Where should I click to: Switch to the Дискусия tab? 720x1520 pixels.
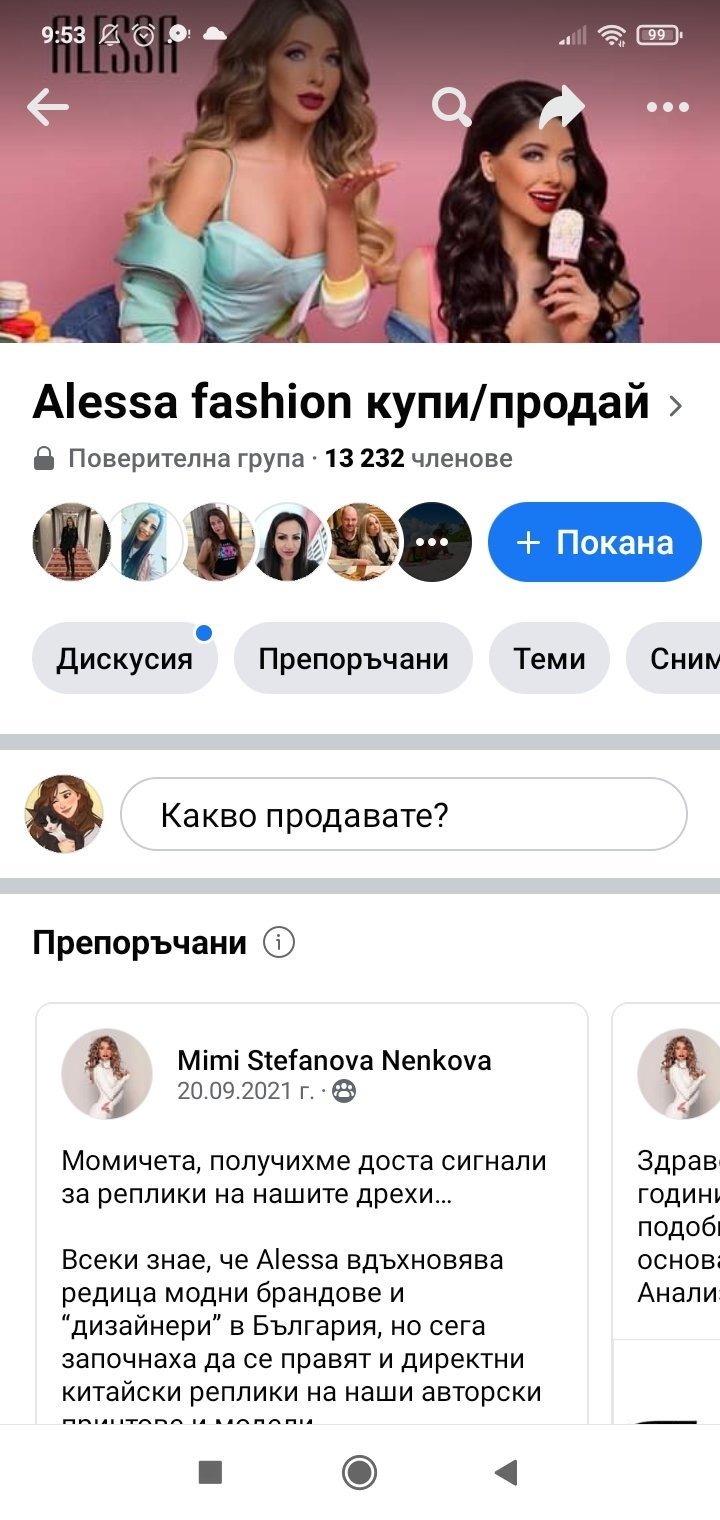point(124,659)
